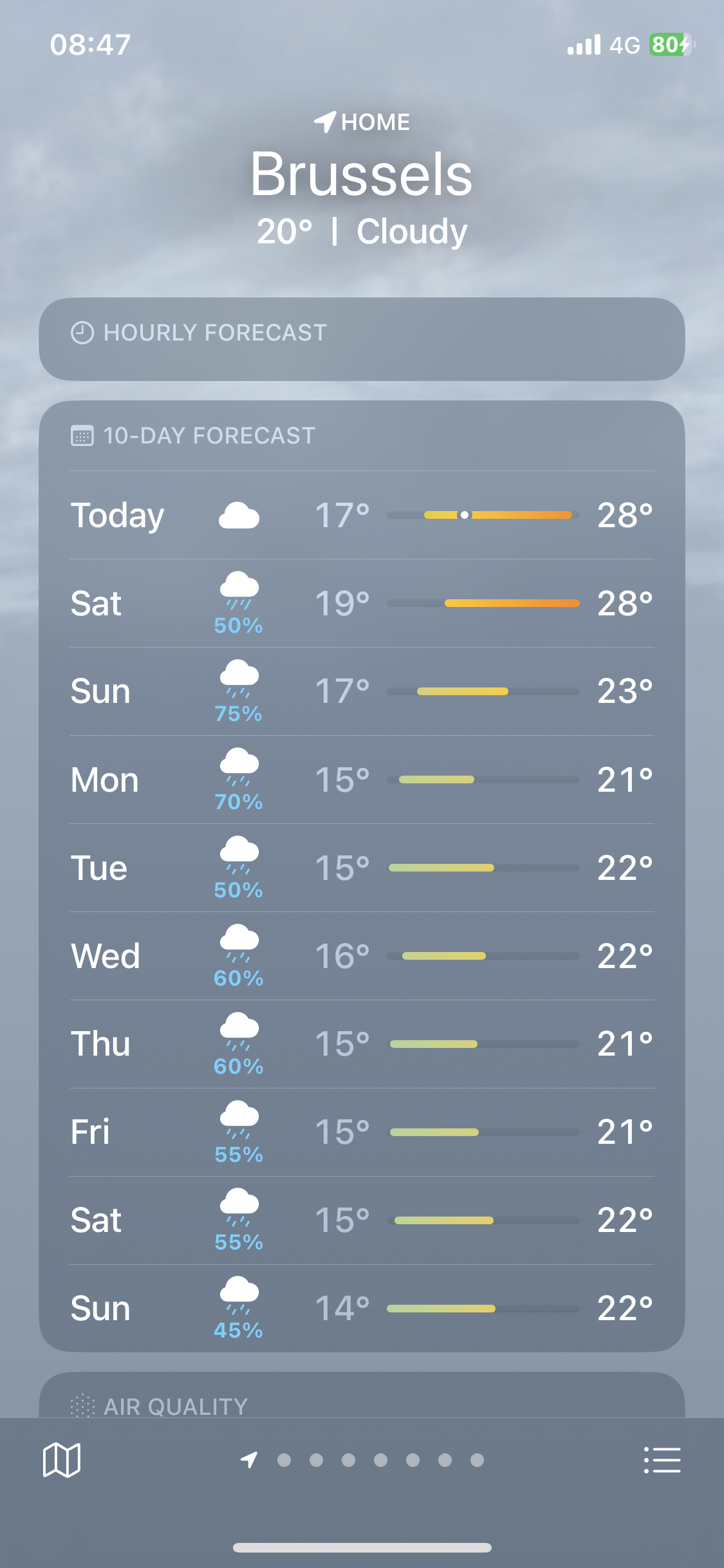Open the Wed forecast row
This screenshot has height=1568, width=724.
362,956
